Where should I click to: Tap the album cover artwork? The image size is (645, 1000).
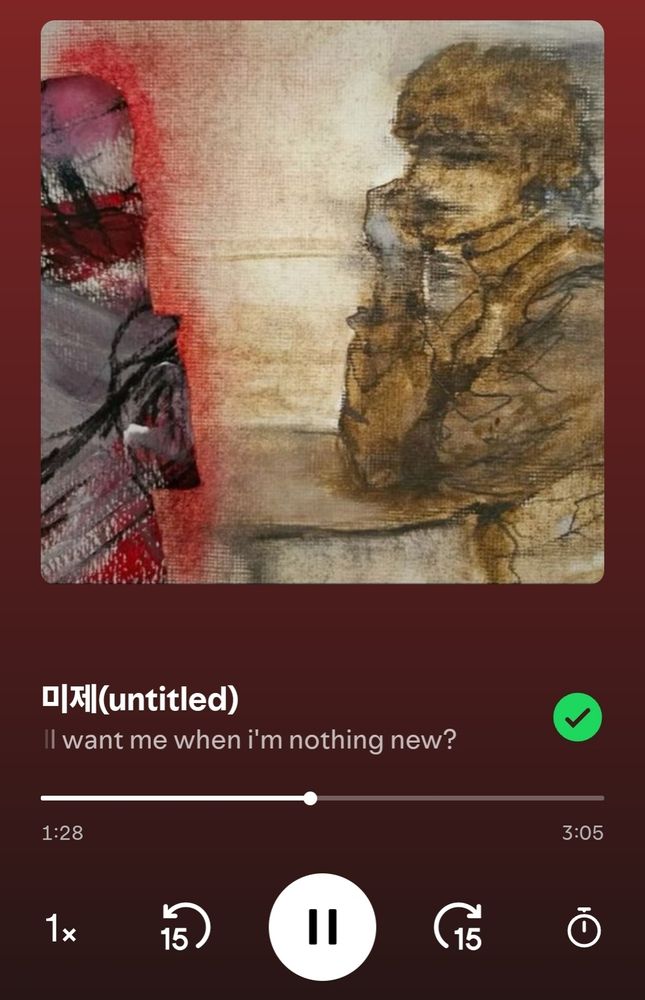tap(322, 302)
